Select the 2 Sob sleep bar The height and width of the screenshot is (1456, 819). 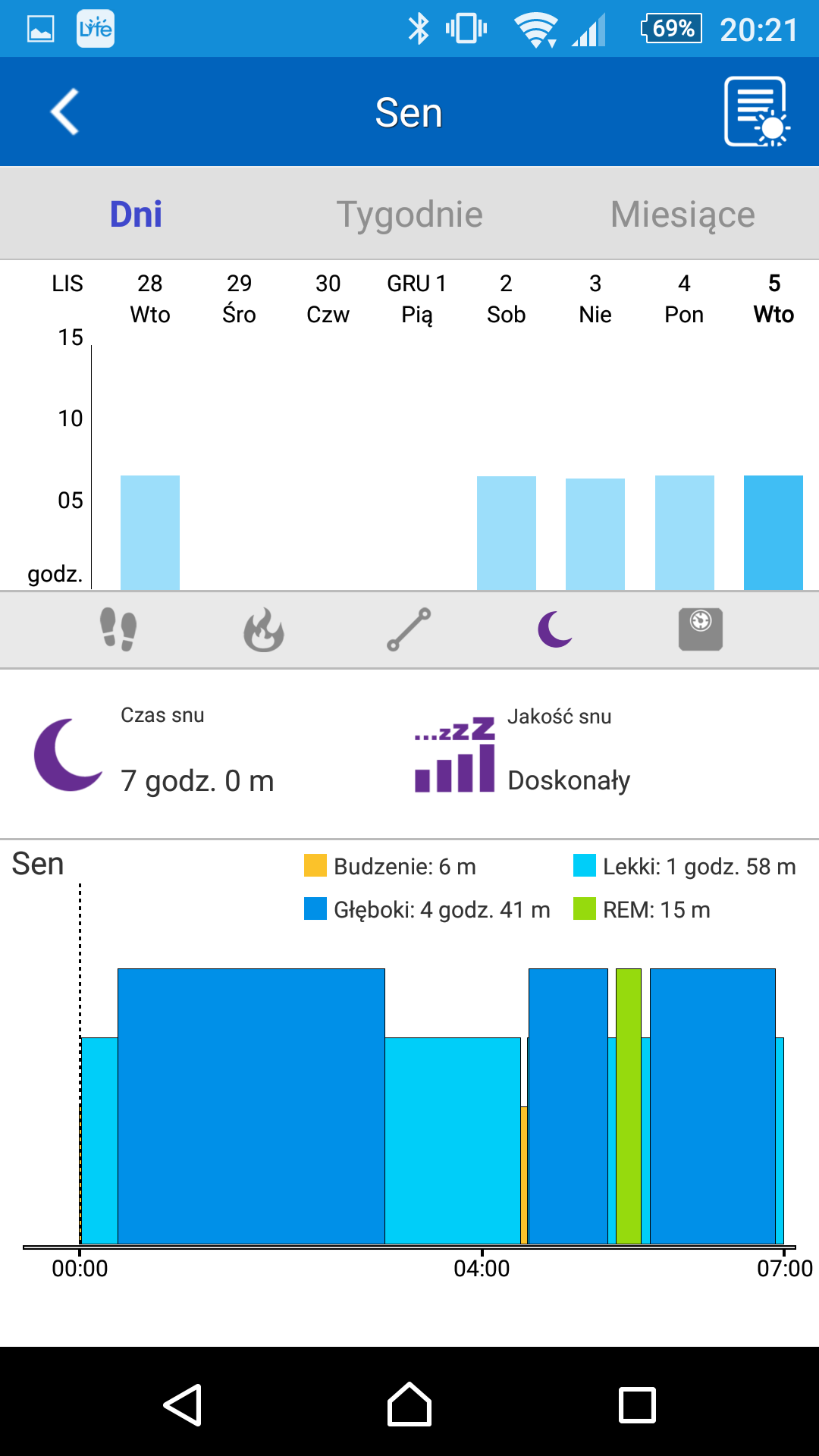(507, 532)
